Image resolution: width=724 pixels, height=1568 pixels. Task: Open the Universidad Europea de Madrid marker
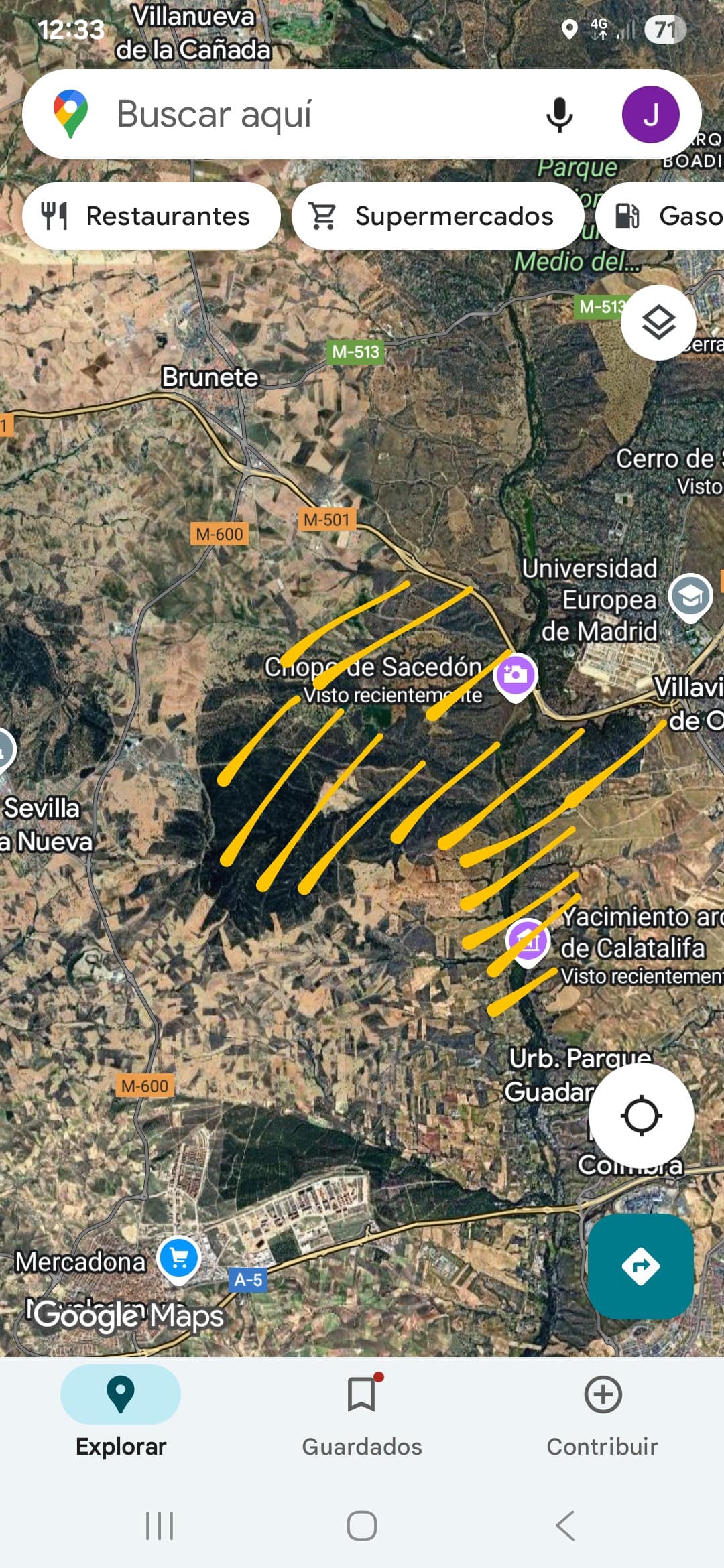(x=690, y=597)
